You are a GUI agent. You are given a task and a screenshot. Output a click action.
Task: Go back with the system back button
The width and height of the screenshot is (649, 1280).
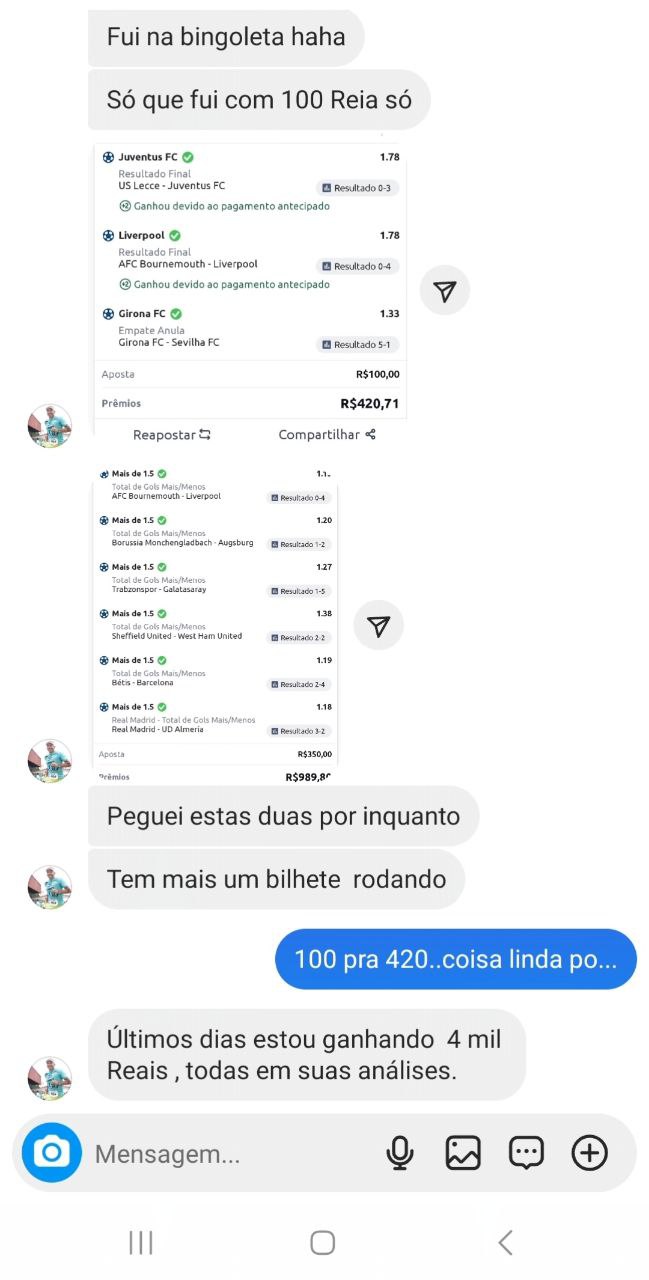tap(506, 1242)
